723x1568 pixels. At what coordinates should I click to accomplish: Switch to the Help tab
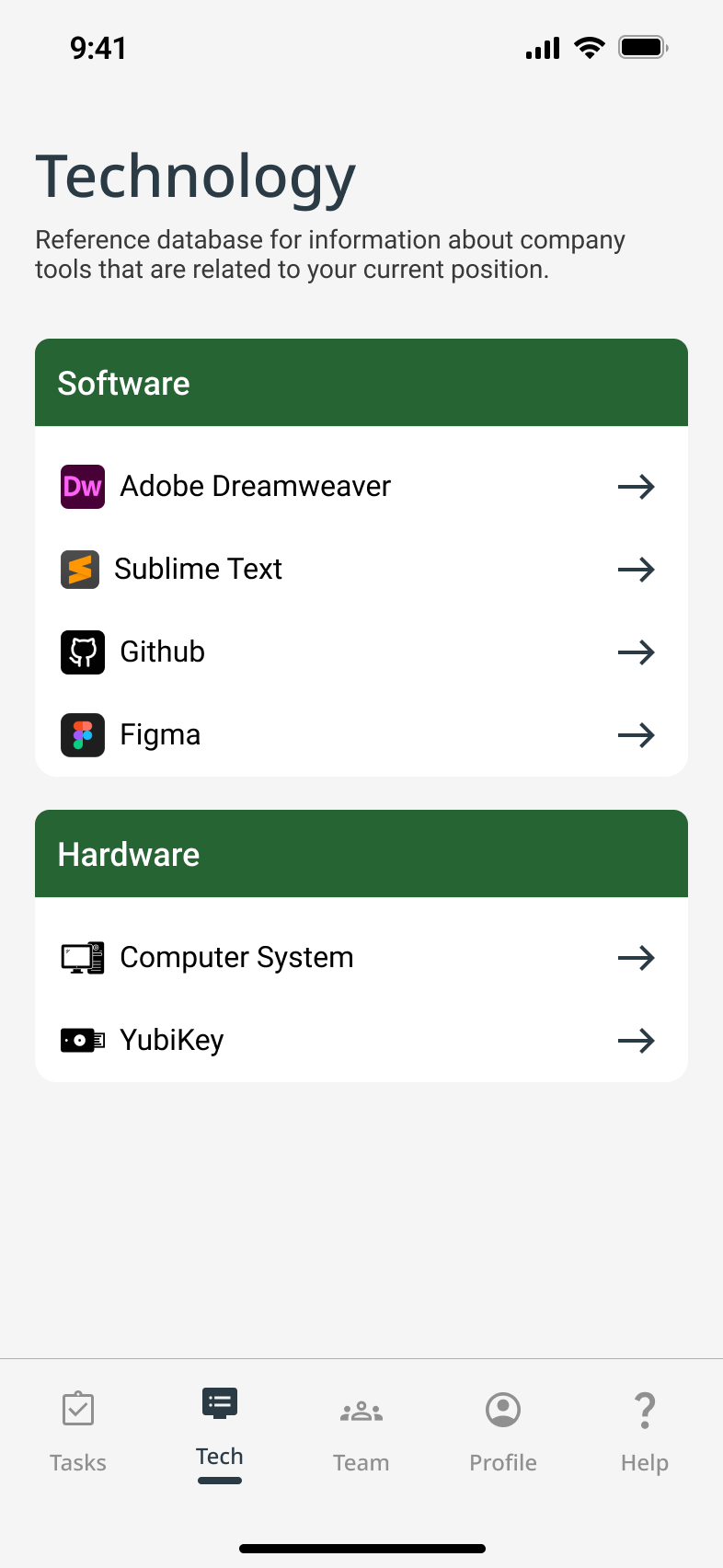(x=645, y=1431)
